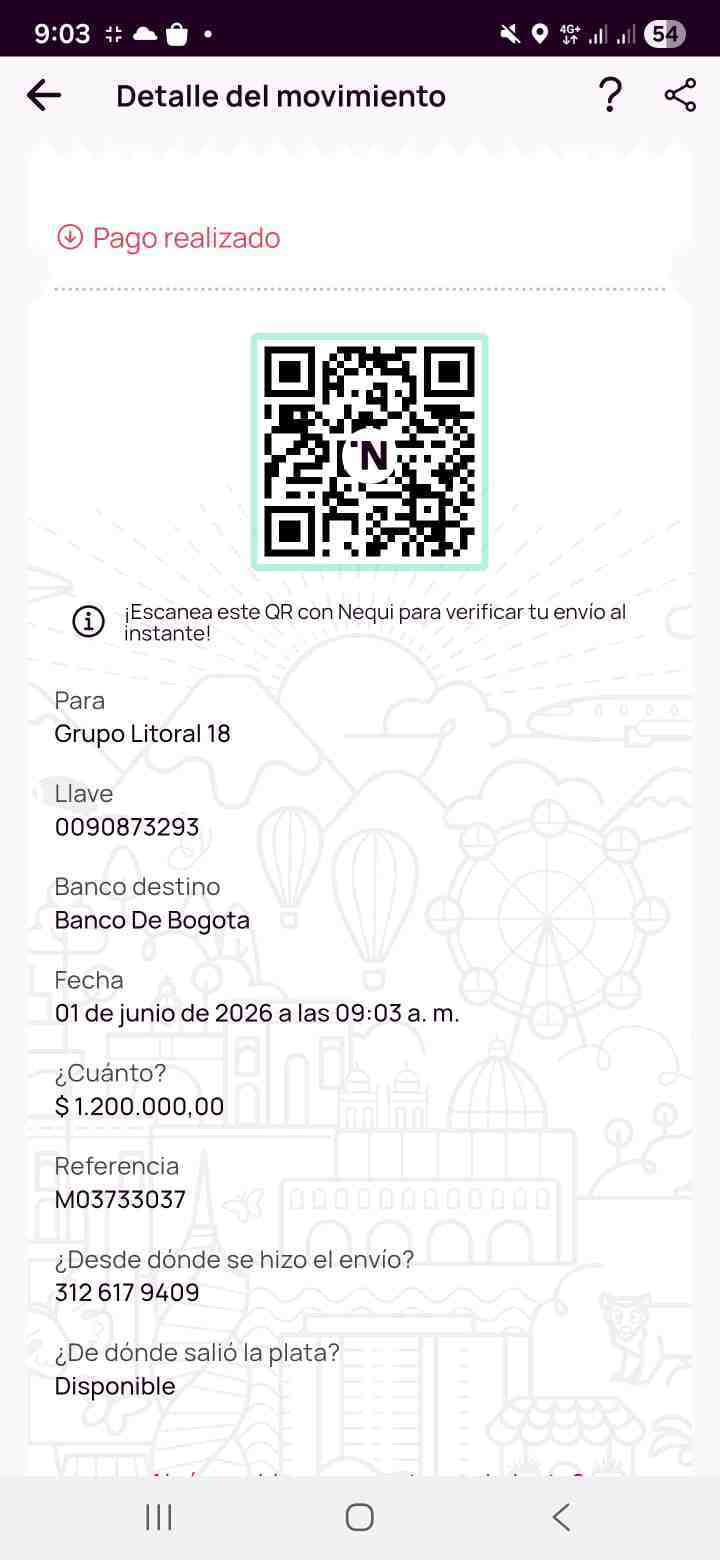This screenshot has width=720, height=1560.
Task: Tap the system back button
Action: 561,1517
